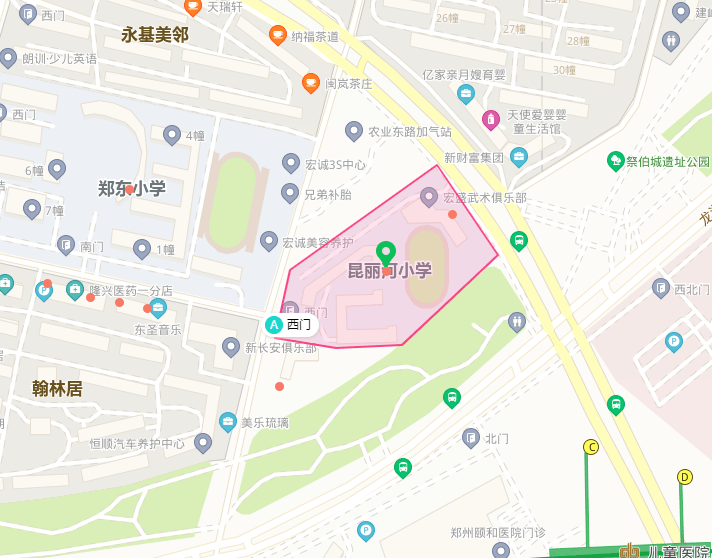Open the 曙兴医药一分店 pharmacy marker

click(x=75, y=290)
